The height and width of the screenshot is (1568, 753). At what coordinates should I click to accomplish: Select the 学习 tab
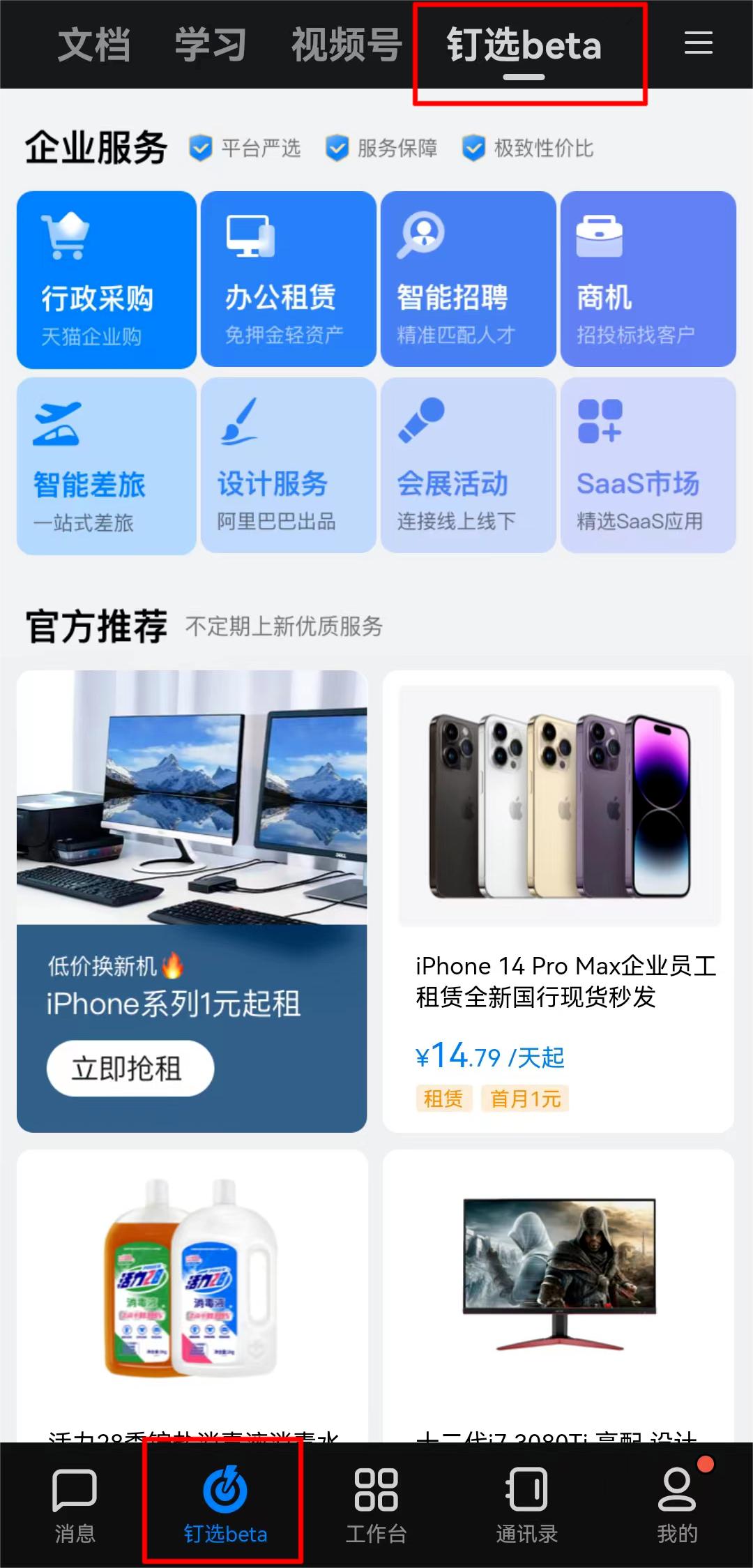(x=211, y=45)
